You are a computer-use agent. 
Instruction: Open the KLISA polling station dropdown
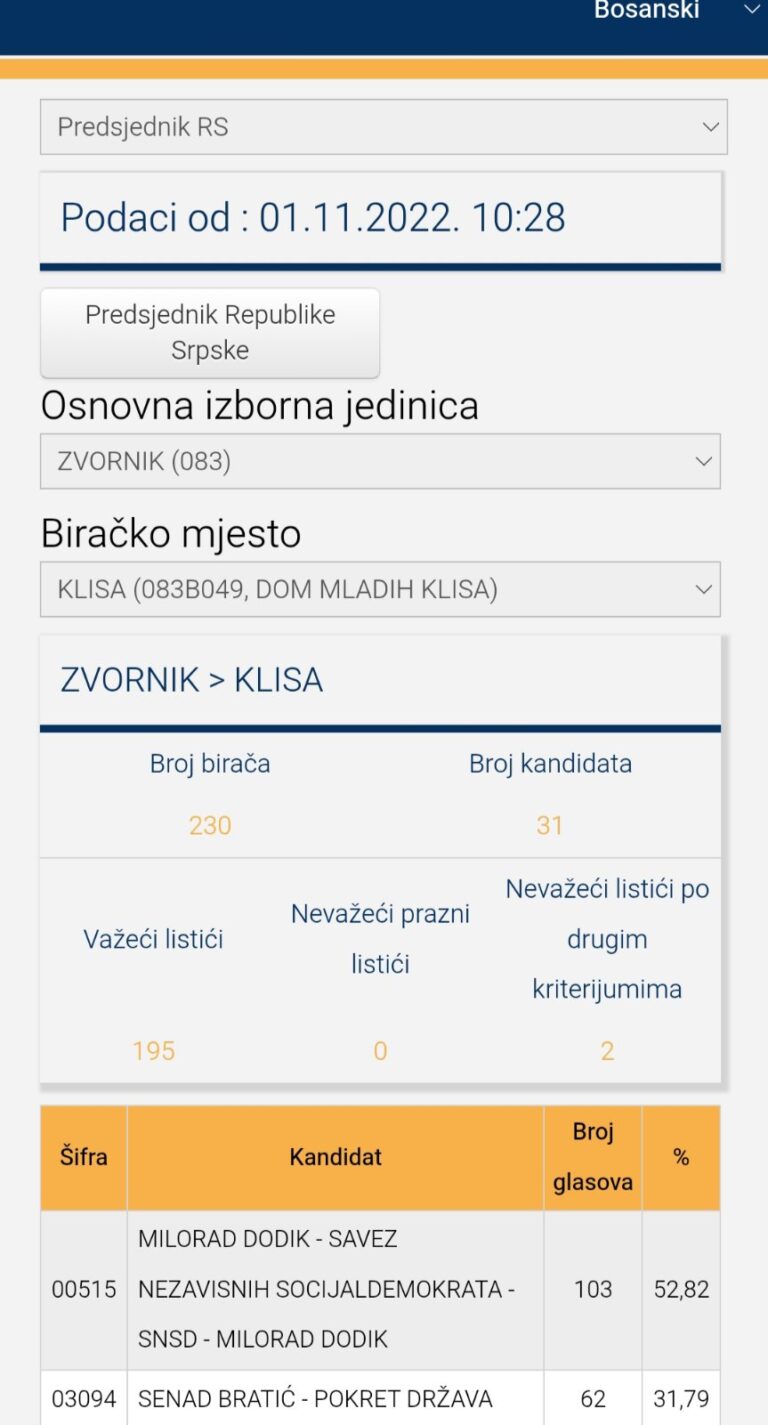pos(380,589)
